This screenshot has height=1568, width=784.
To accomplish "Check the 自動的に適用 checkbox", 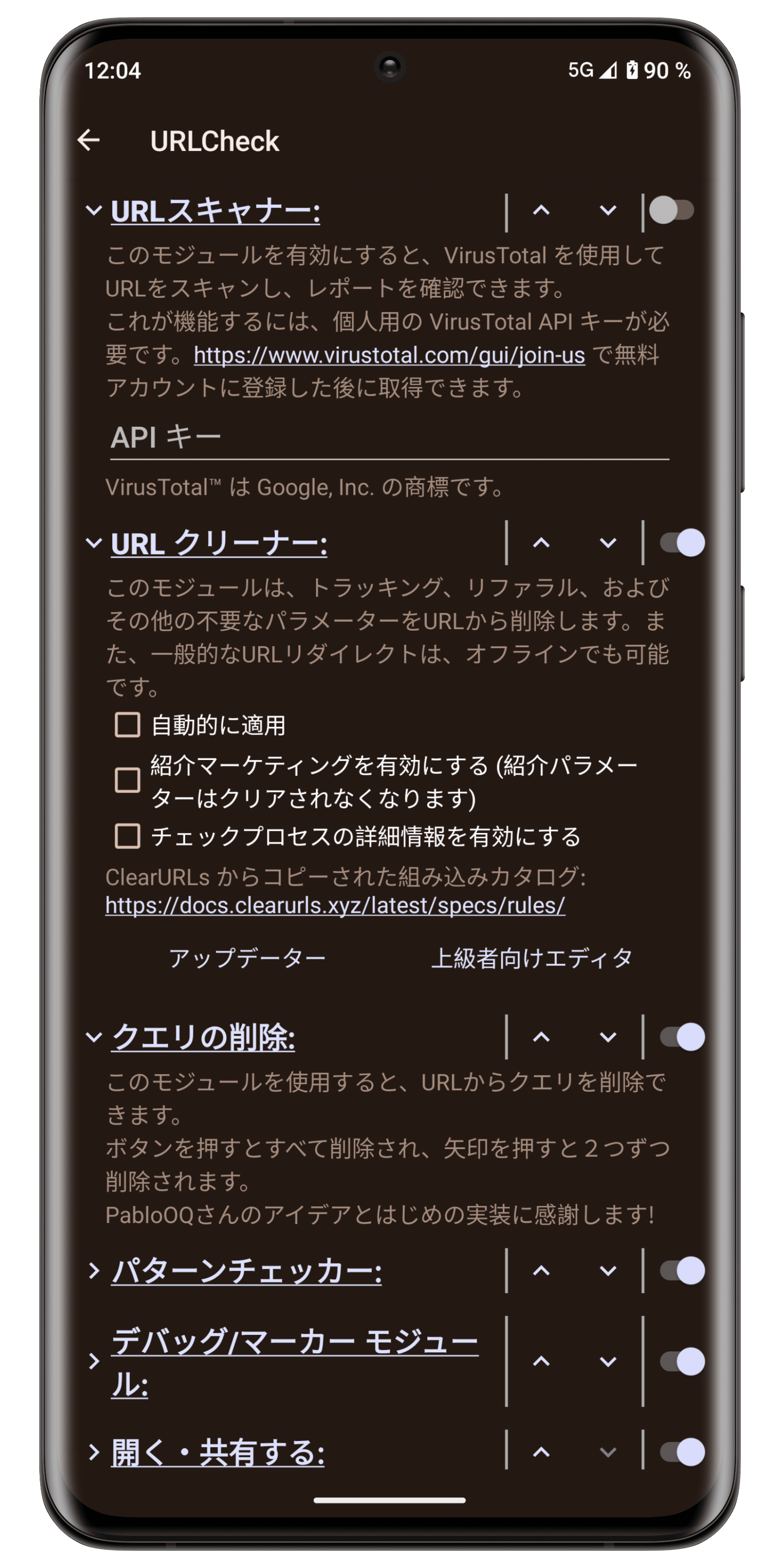I will point(128,725).
